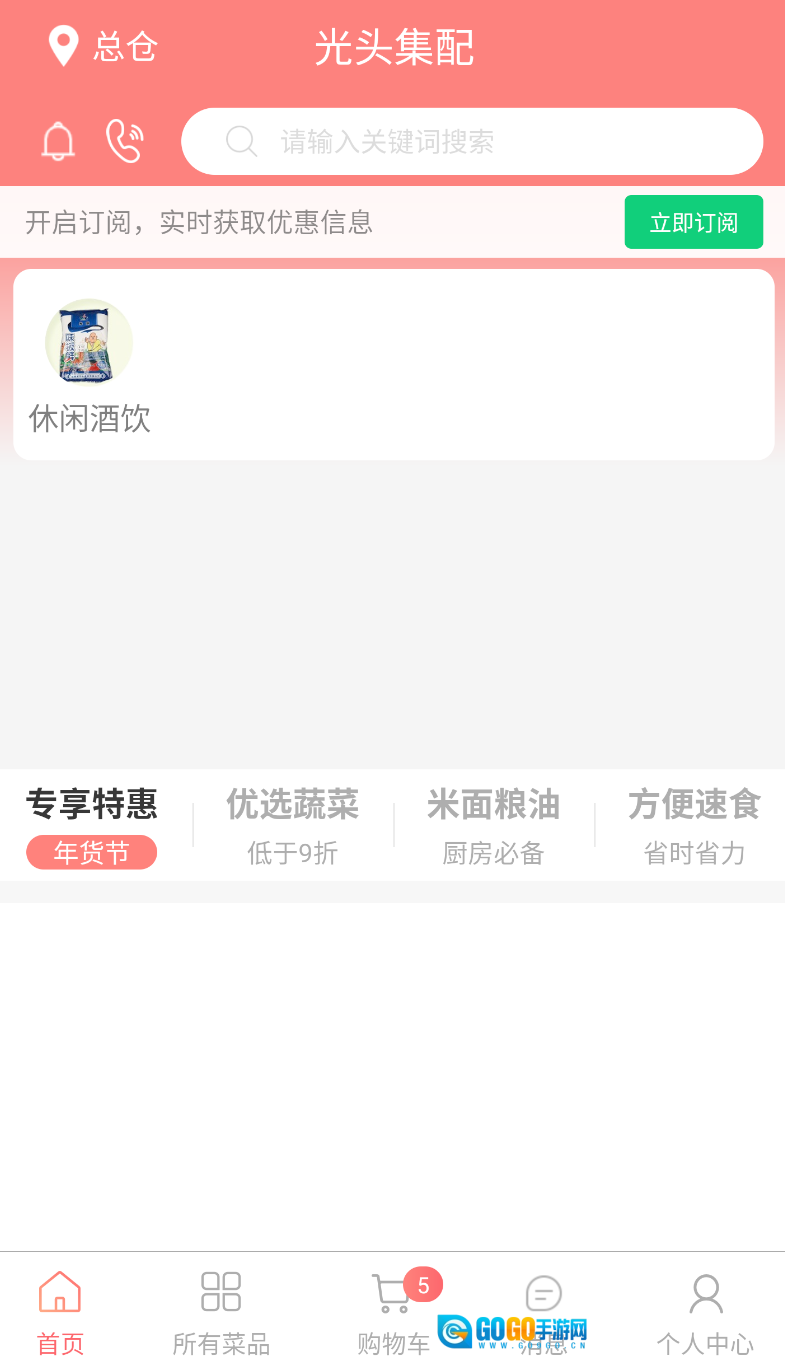Focus the keyword search box
Image resolution: width=785 pixels, height=1359 pixels.
pyautogui.click(x=472, y=141)
